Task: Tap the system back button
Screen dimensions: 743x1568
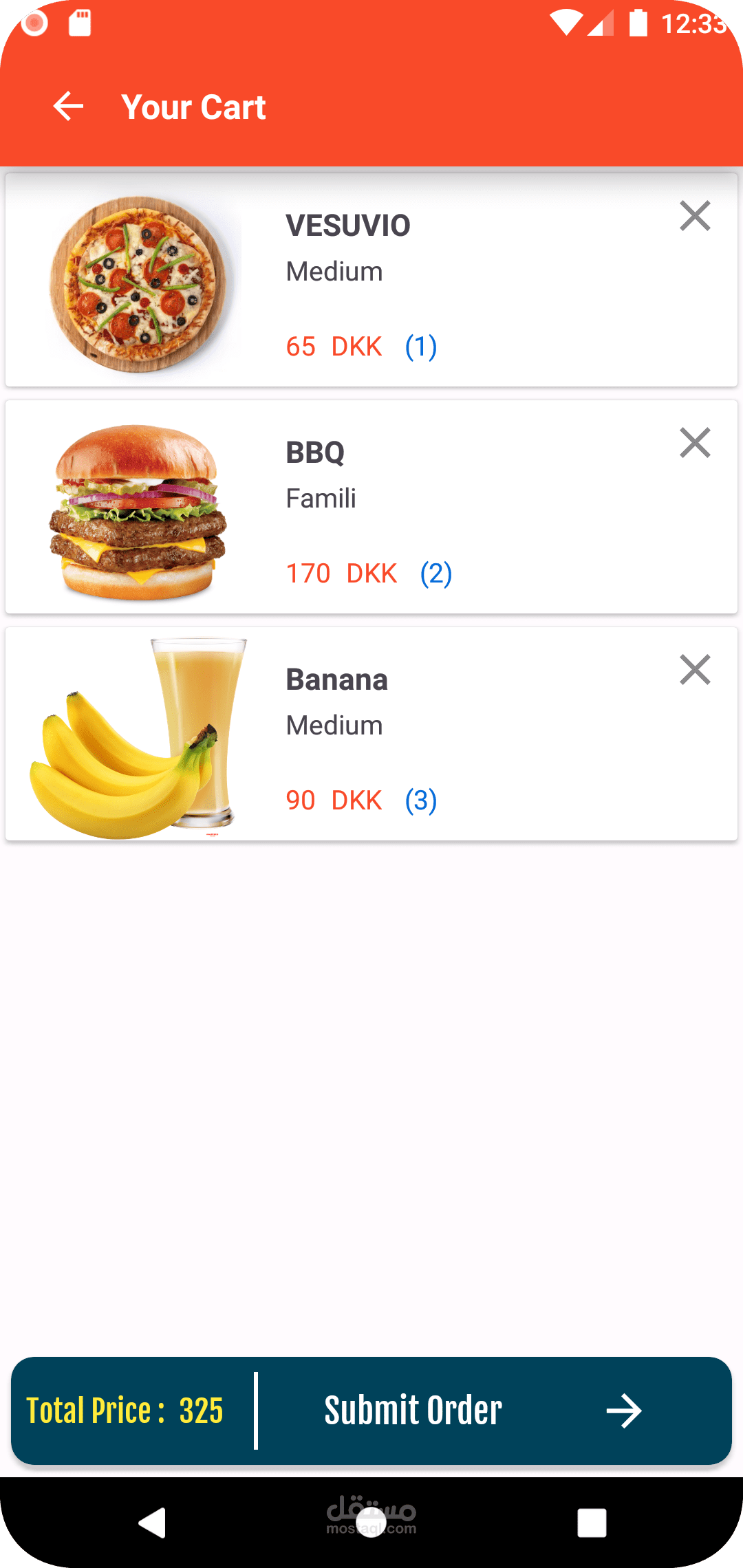Action: click(x=153, y=1523)
